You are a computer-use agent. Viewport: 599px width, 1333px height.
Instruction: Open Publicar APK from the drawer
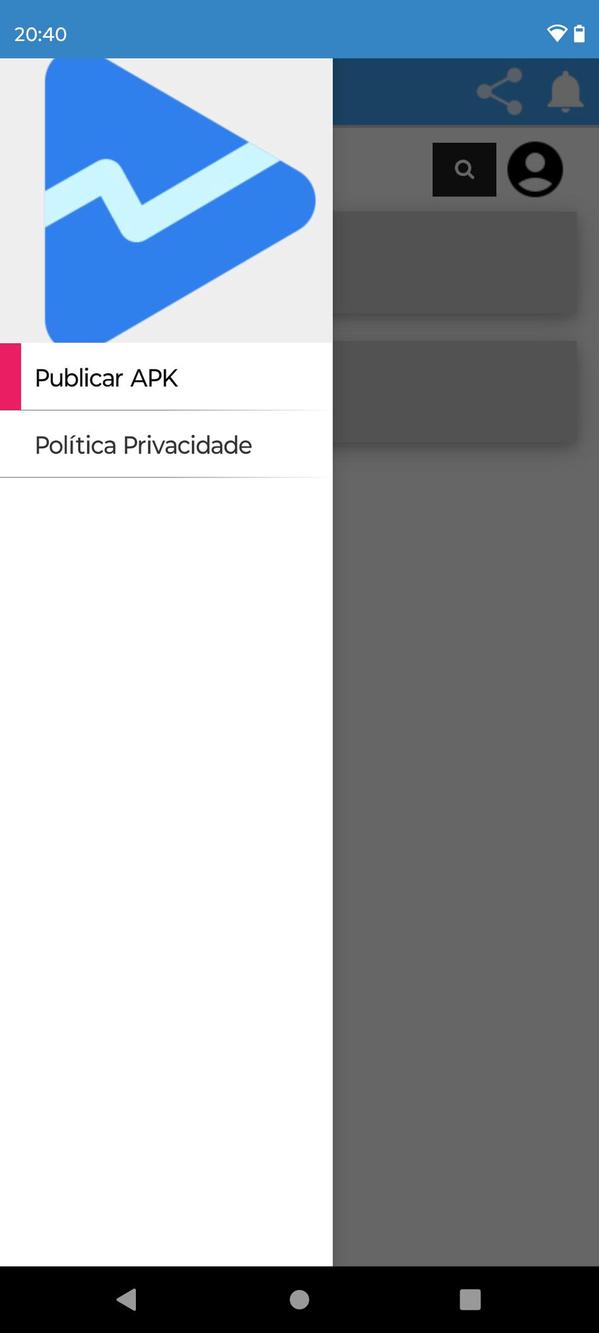point(166,377)
